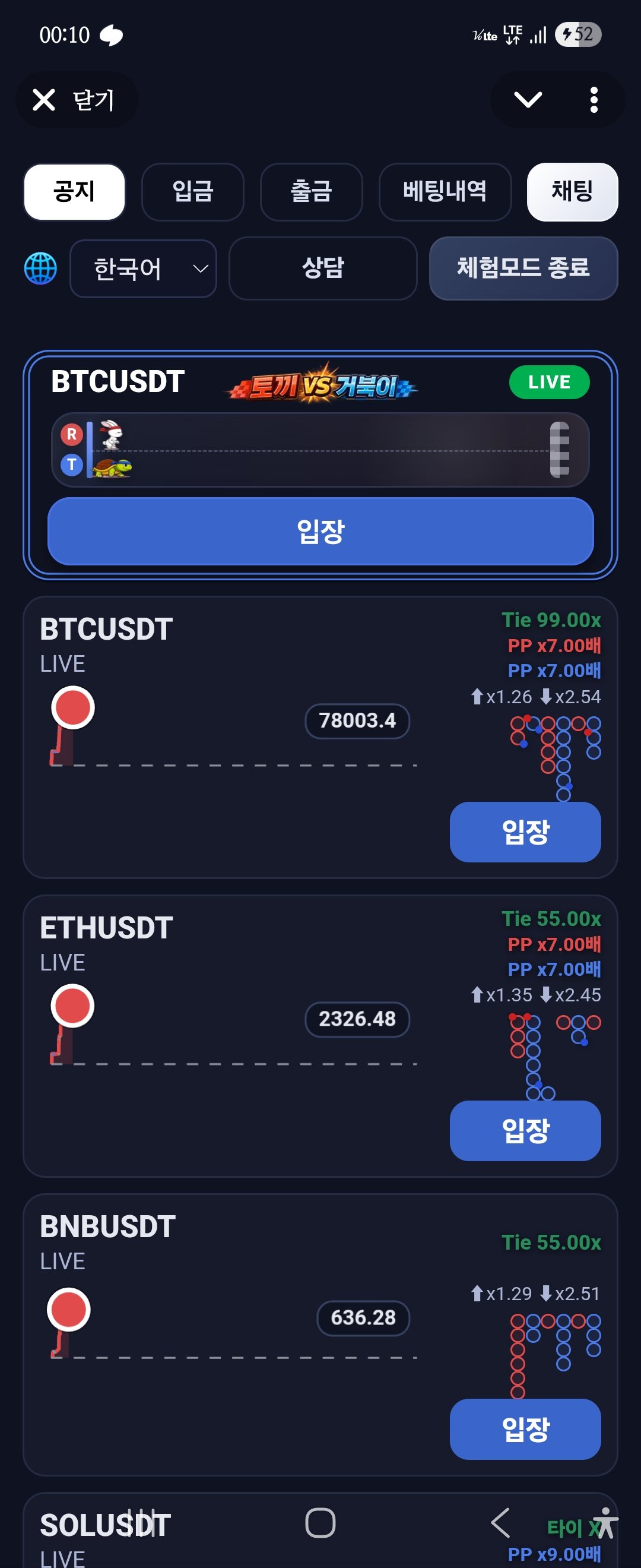This screenshot has width=641, height=1568.
Task: Enter the 토끼 VS 거북이 race game
Action: [x=320, y=531]
